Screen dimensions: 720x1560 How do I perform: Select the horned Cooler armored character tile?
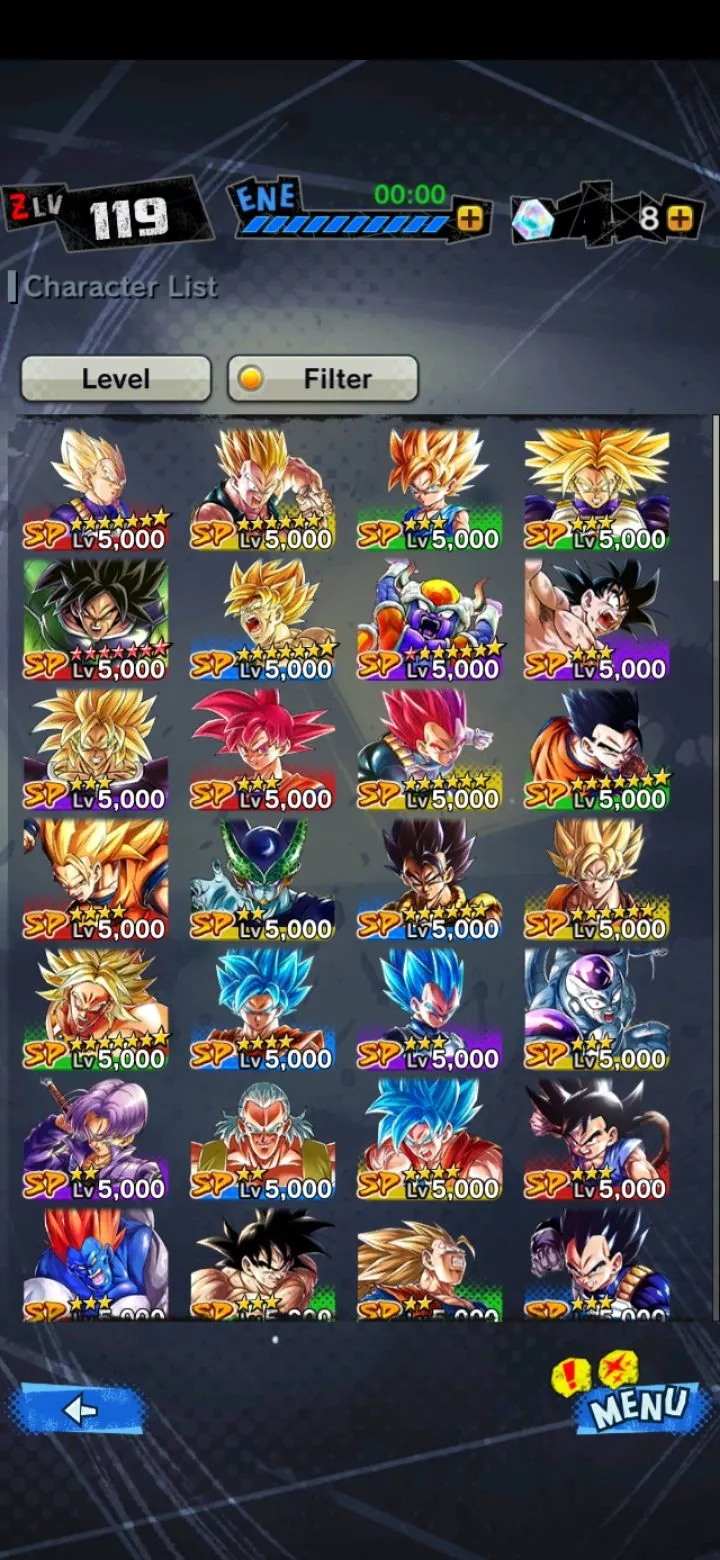[x=430, y=618]
